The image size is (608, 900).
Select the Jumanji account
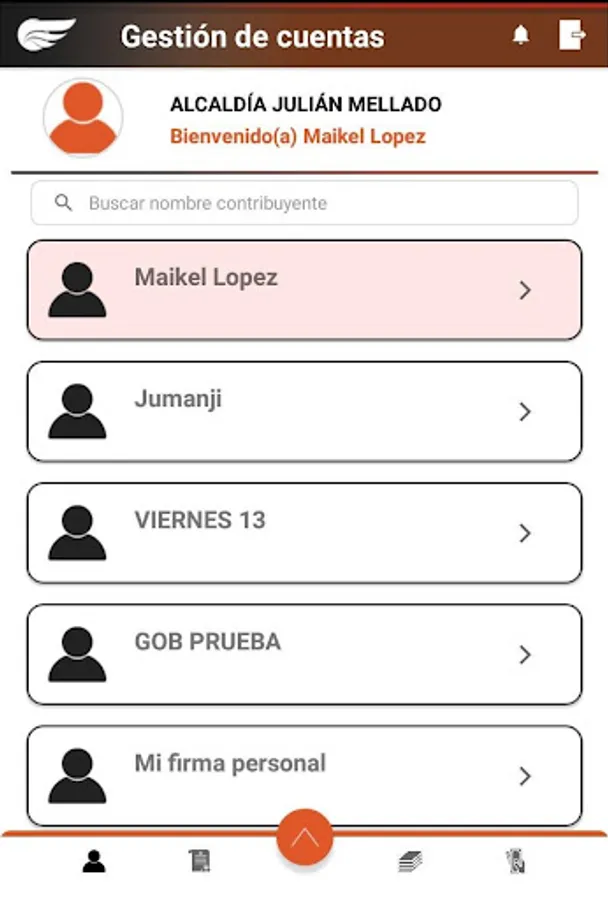(304, 411)
